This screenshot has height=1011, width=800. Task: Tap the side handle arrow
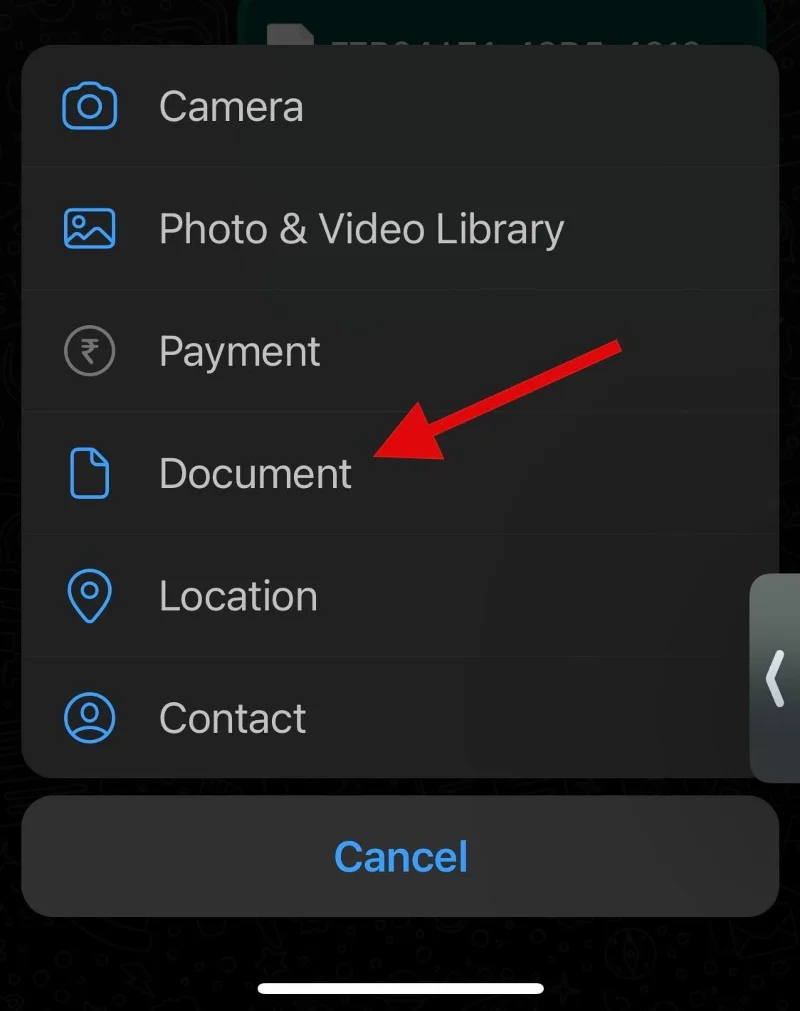(x=775, y=678)
